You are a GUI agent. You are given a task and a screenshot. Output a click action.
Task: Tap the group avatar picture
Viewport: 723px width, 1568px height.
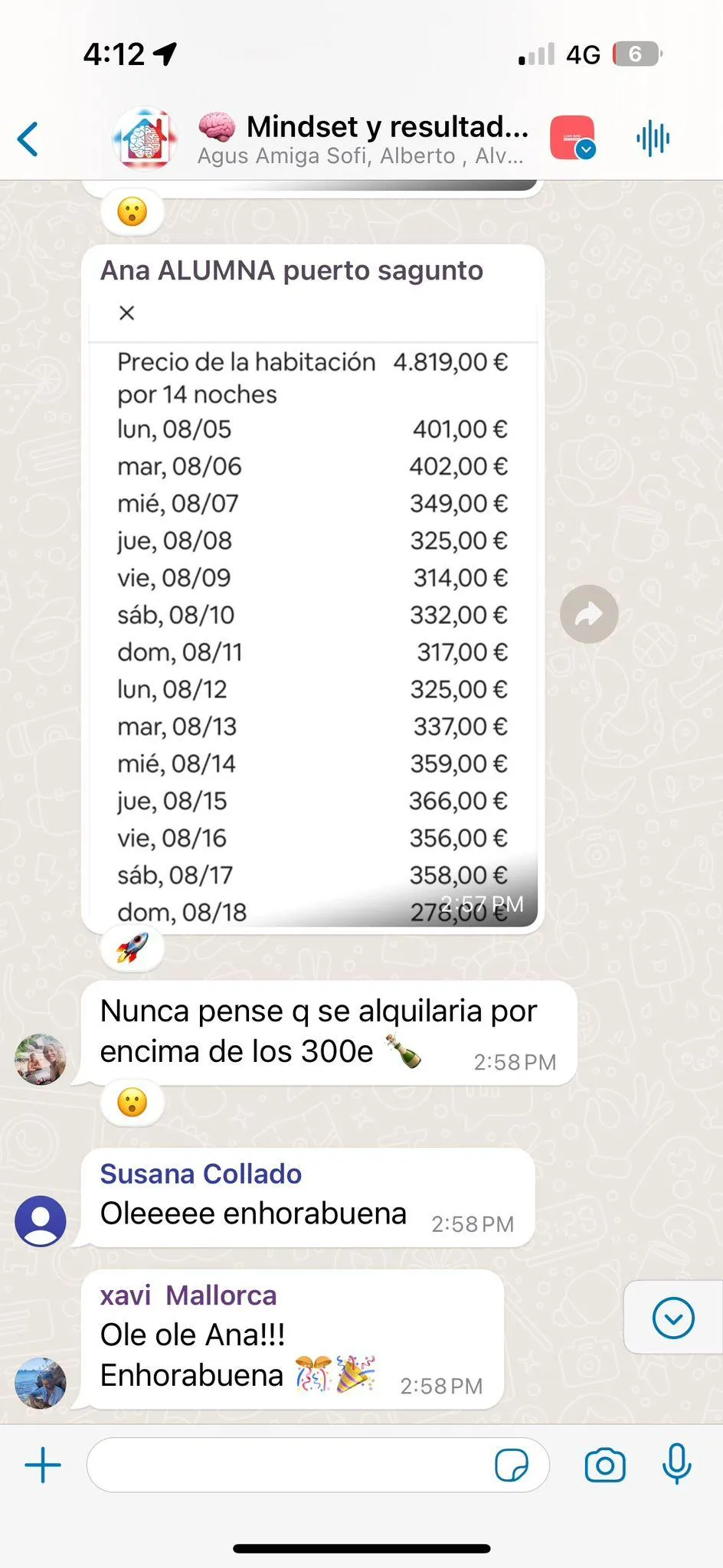(145, 139)
